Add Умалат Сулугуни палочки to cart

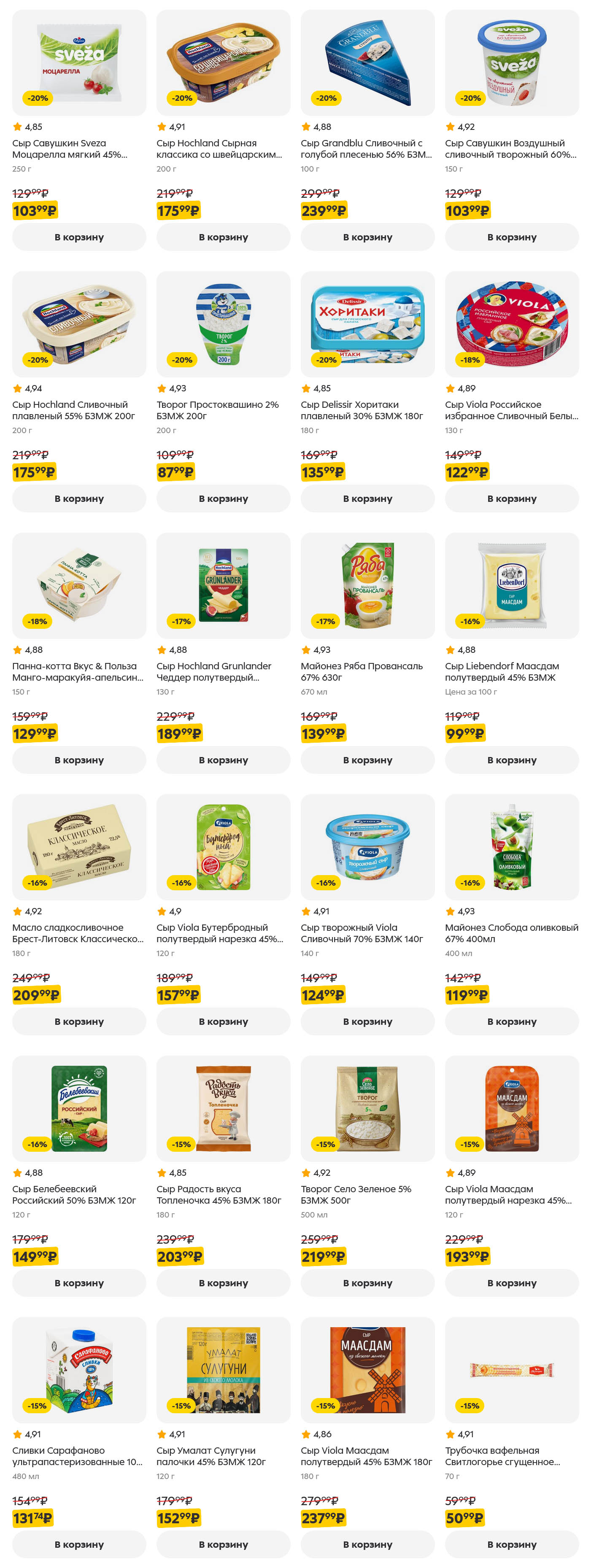223,1544
